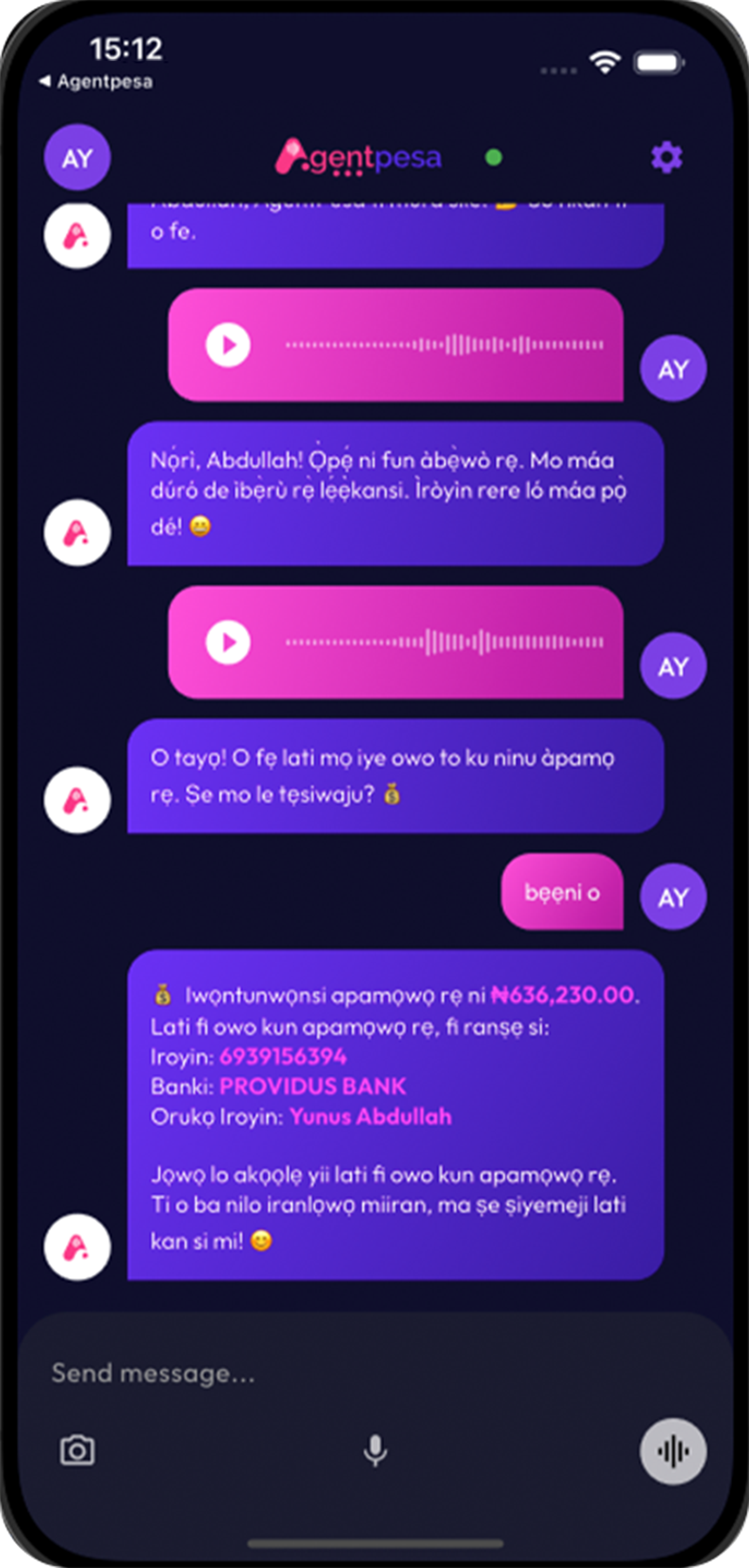The height and width of the screenshot is (1568, 749).
Task: Play the first voice message
Action: 228,345
